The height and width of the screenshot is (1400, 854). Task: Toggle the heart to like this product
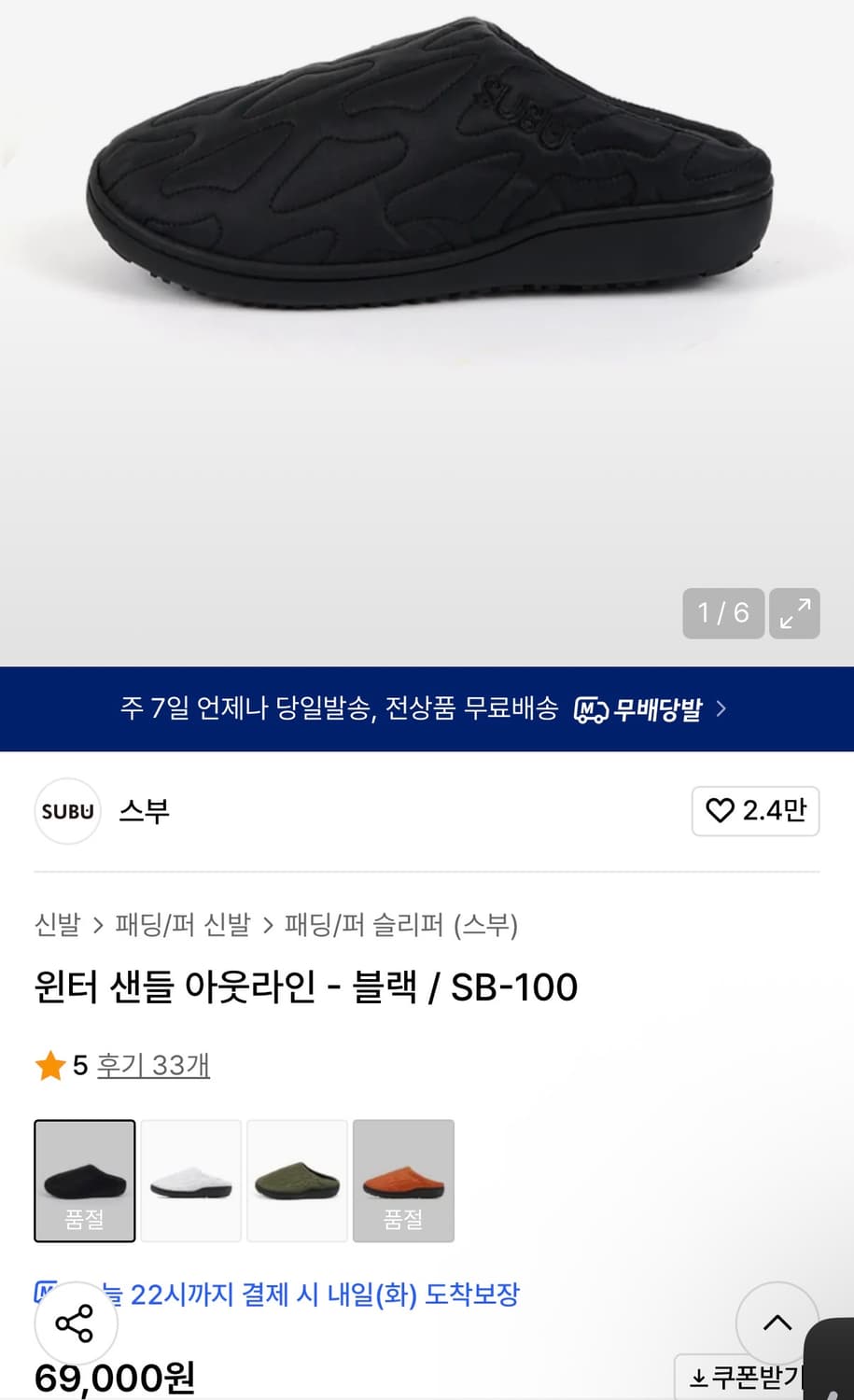pos(720,811)
